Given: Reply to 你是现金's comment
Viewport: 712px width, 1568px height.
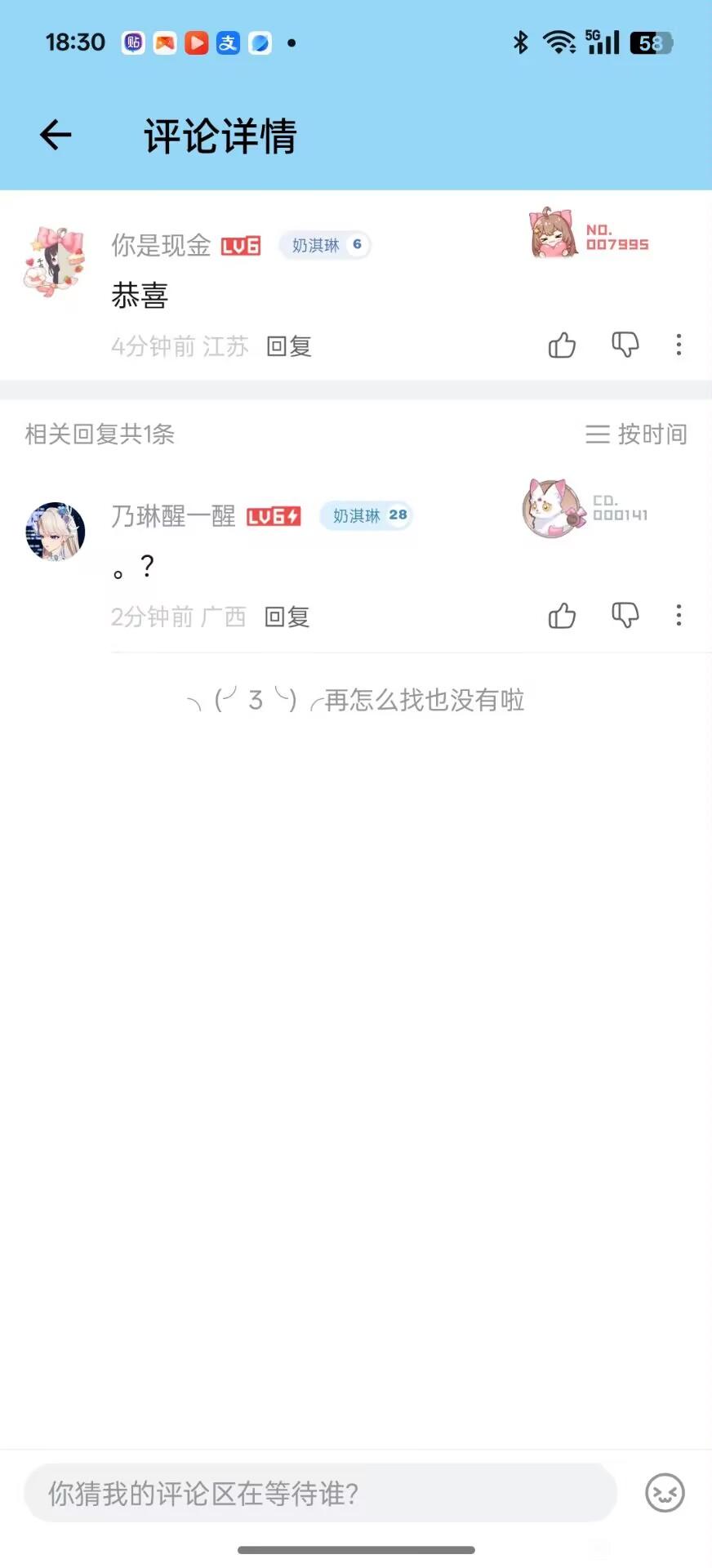Looking at the screenshot, I should 289,346.
